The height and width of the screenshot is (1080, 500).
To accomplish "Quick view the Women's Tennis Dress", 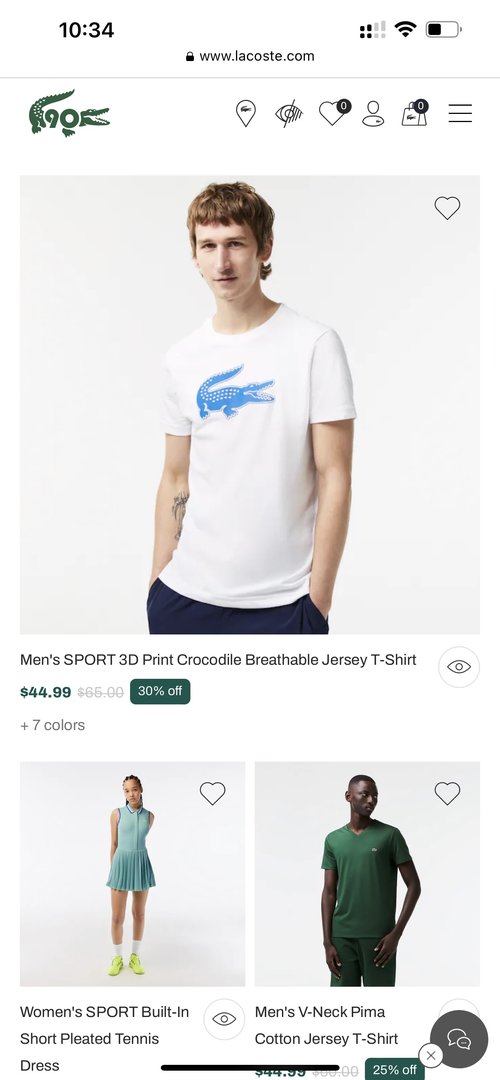I will pos(224,1019).
